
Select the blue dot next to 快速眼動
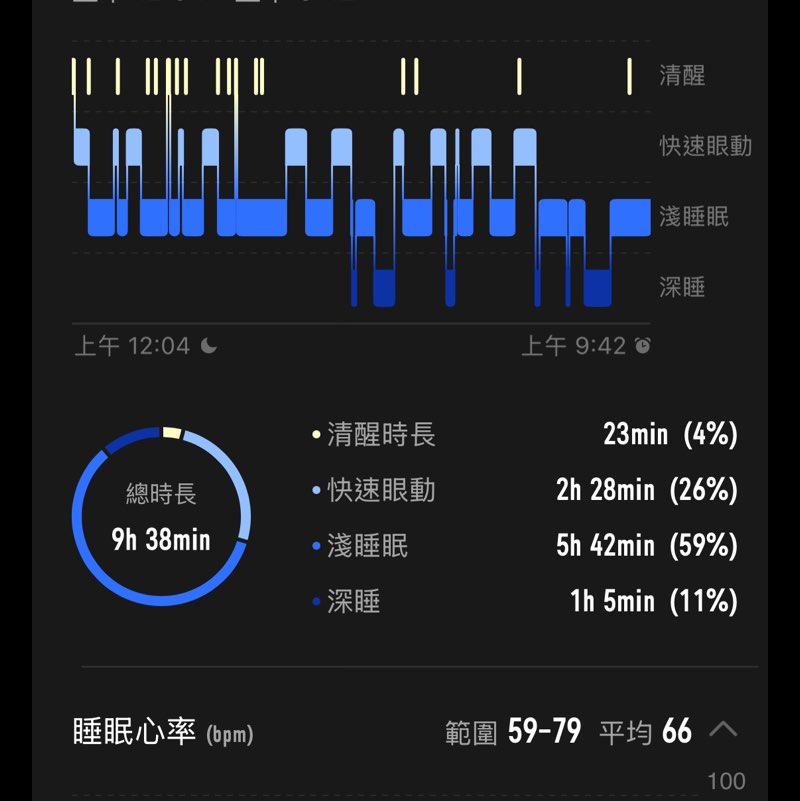(x=316, y=490)
